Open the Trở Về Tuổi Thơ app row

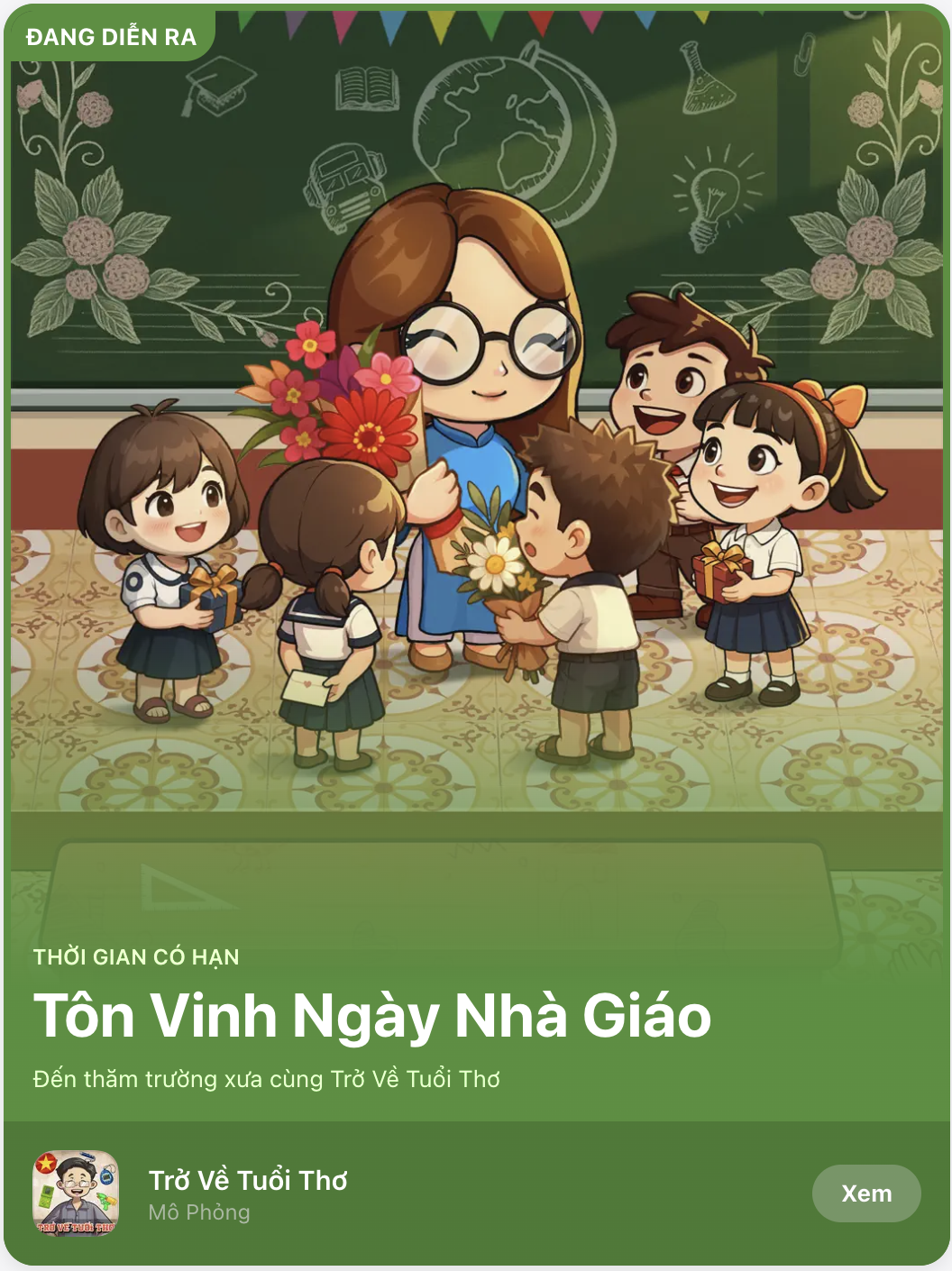pos(248,1192)
